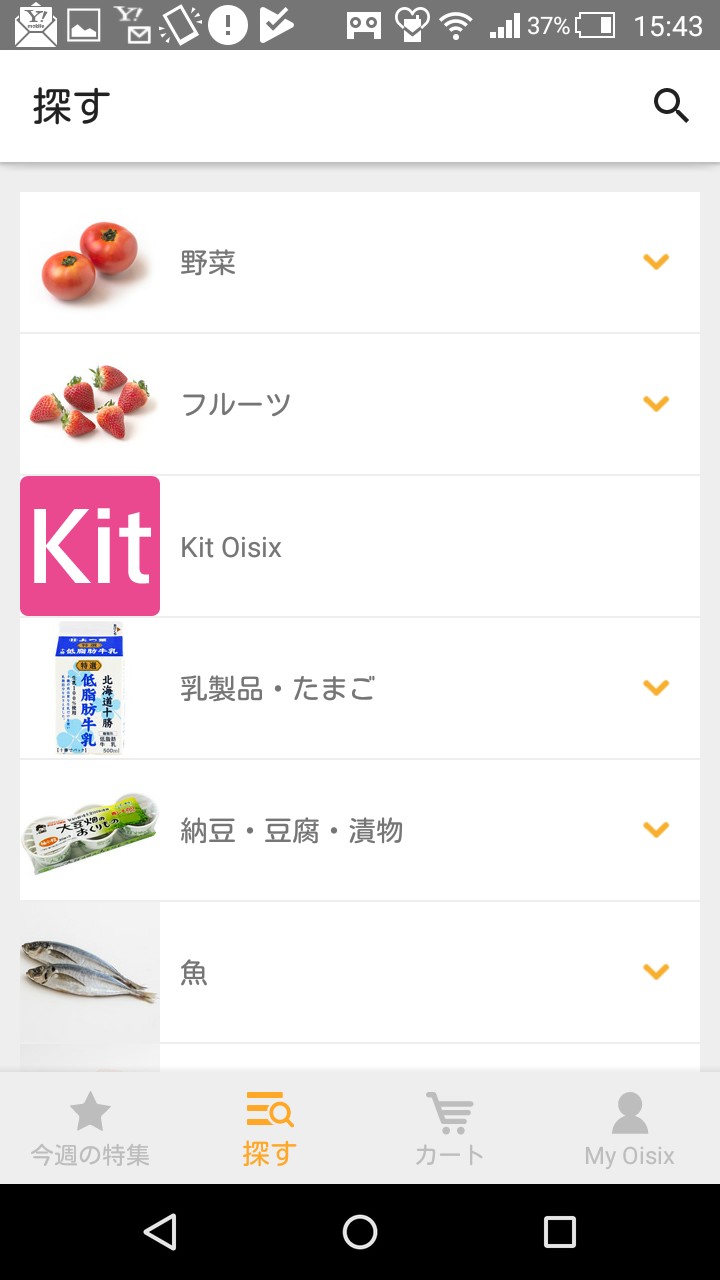Select the 探す tab
Viewport: 720px width, 1280px height.
[x=269, y=1130]
